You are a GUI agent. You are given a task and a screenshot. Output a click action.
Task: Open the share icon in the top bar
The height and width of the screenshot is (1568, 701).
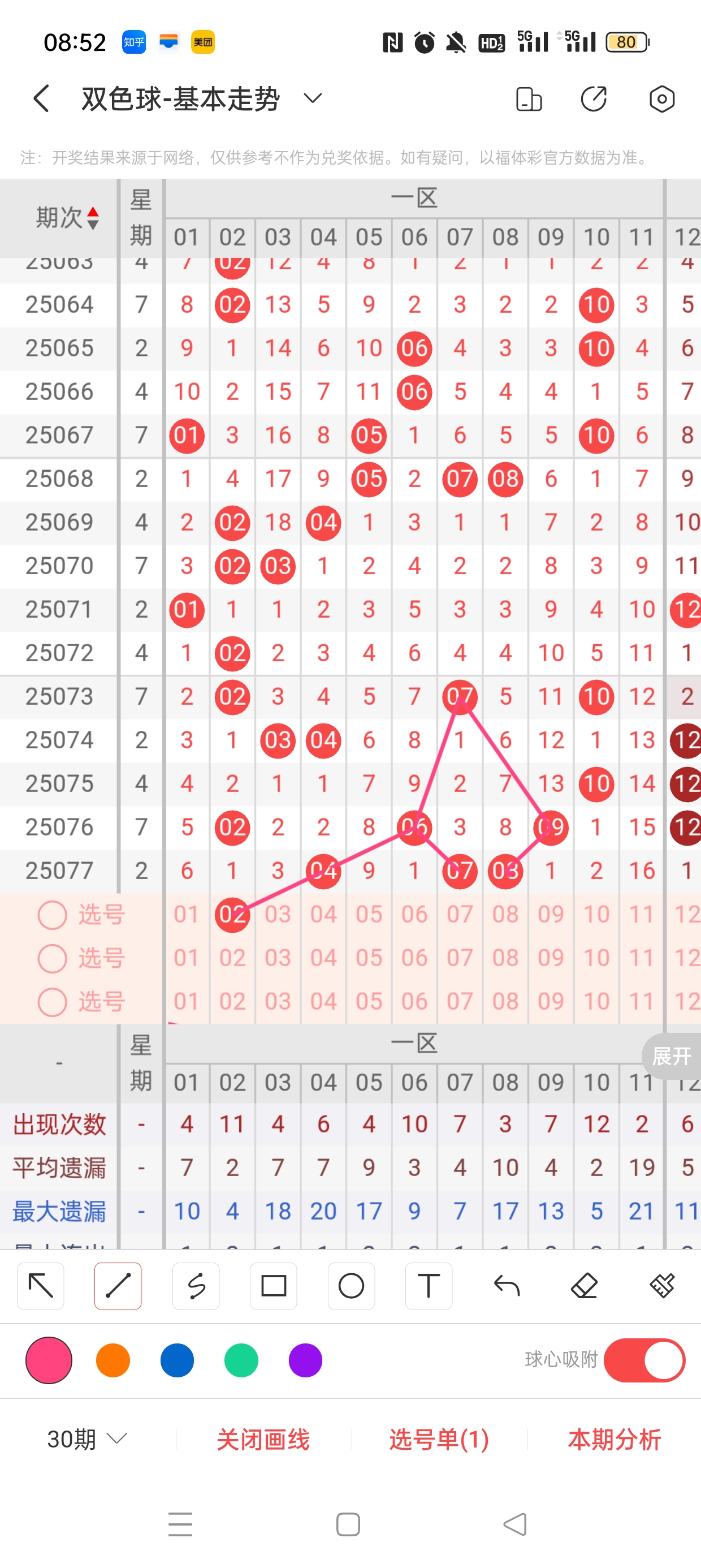[x=593, y=98]
